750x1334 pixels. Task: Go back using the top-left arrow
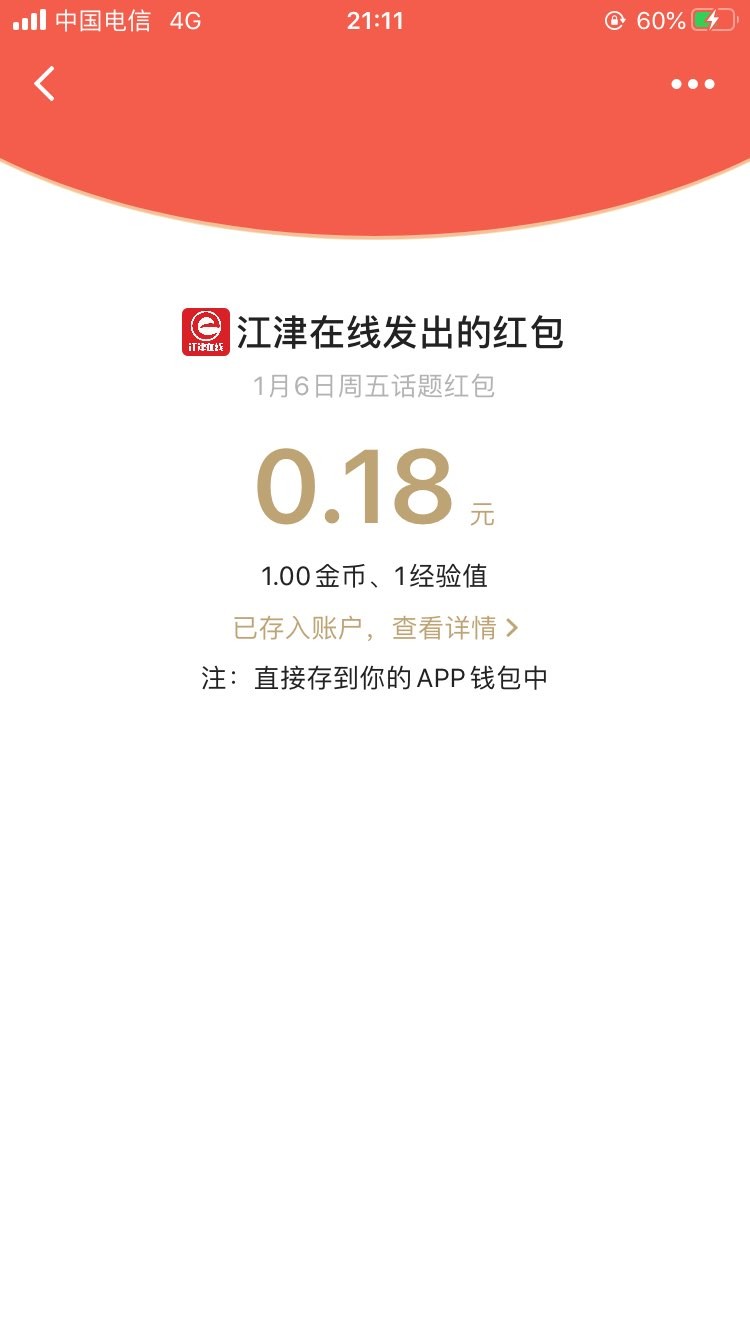click(x=44, y=84)
